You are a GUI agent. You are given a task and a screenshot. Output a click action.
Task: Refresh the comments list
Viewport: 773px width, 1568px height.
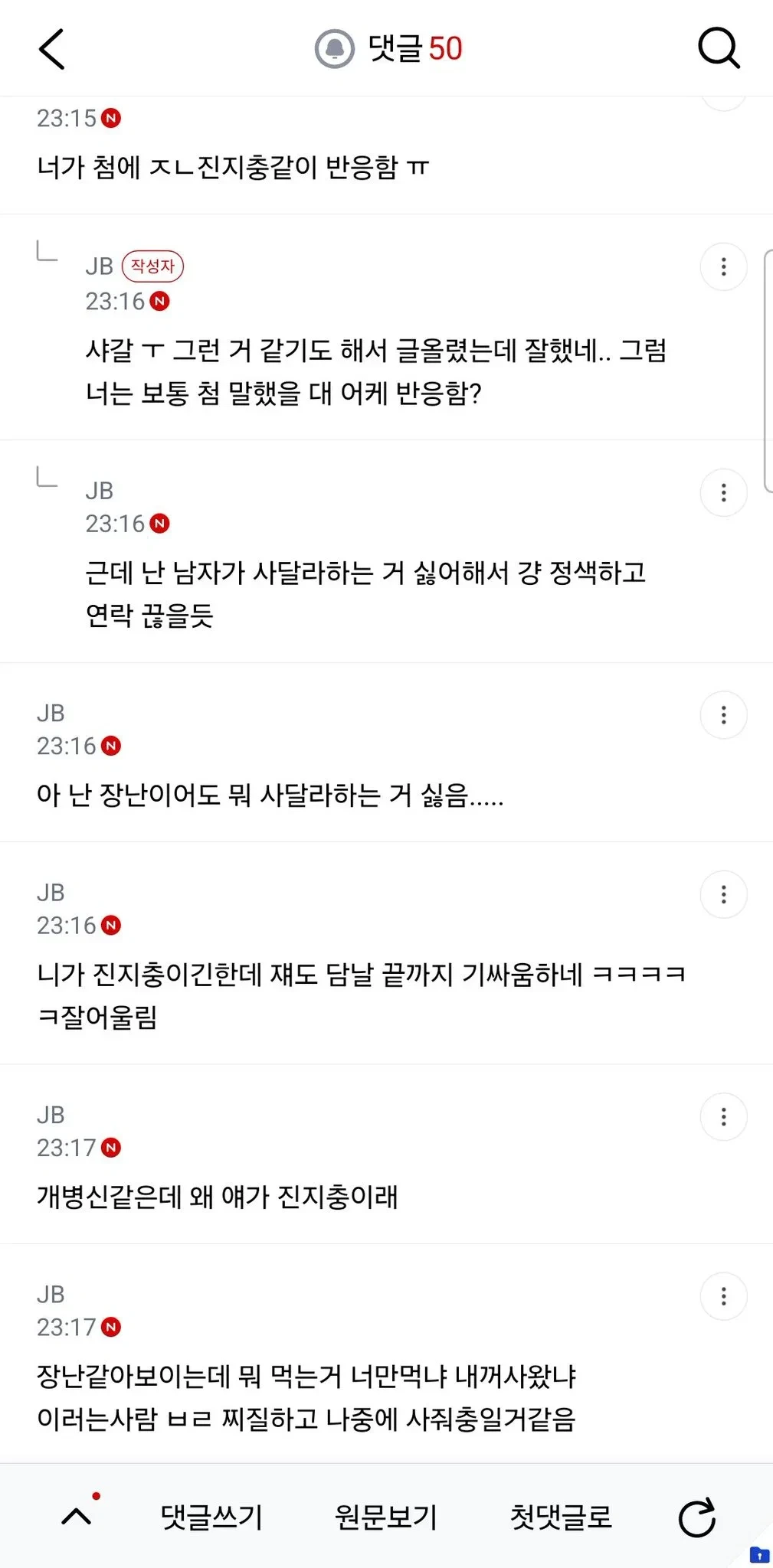697,1517
